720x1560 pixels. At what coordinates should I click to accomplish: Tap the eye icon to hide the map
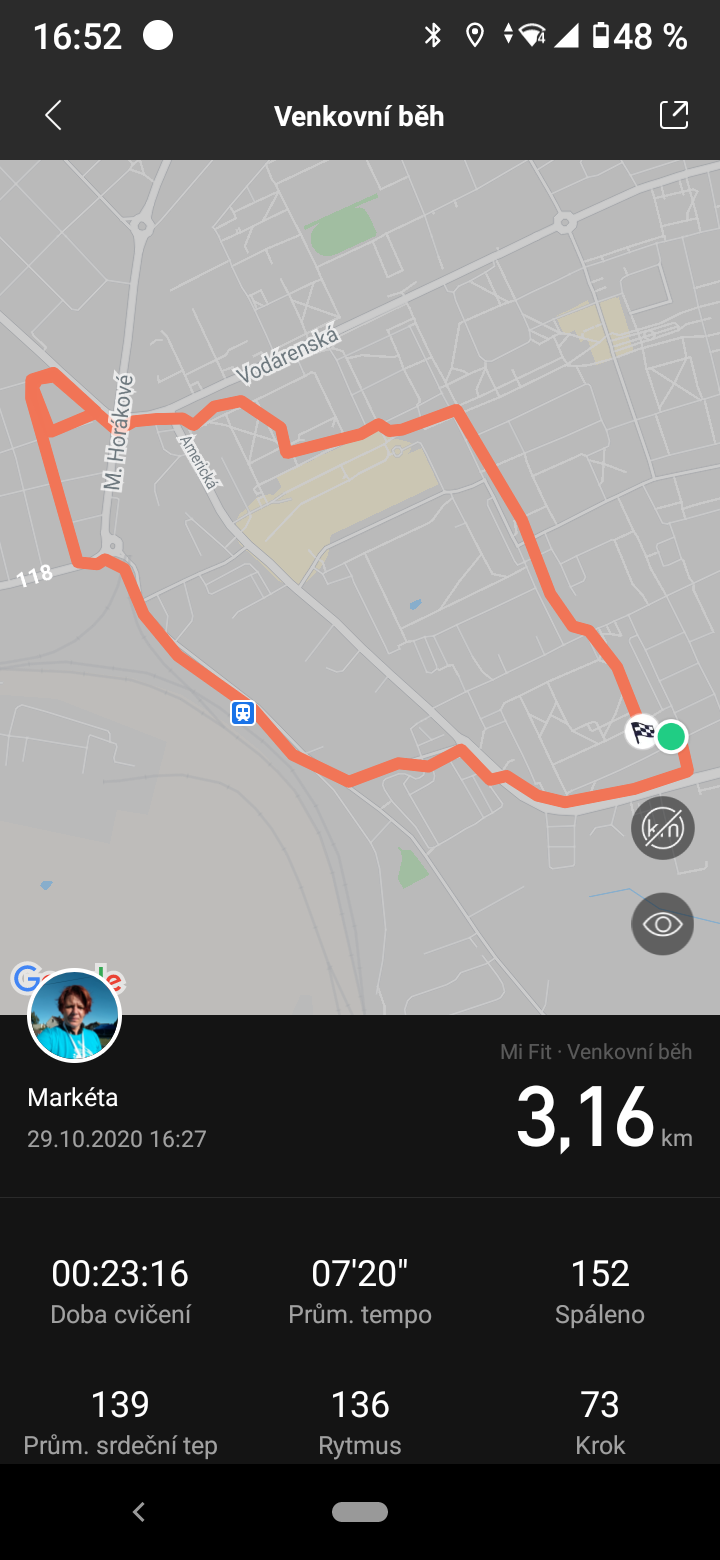click(663, 924)
